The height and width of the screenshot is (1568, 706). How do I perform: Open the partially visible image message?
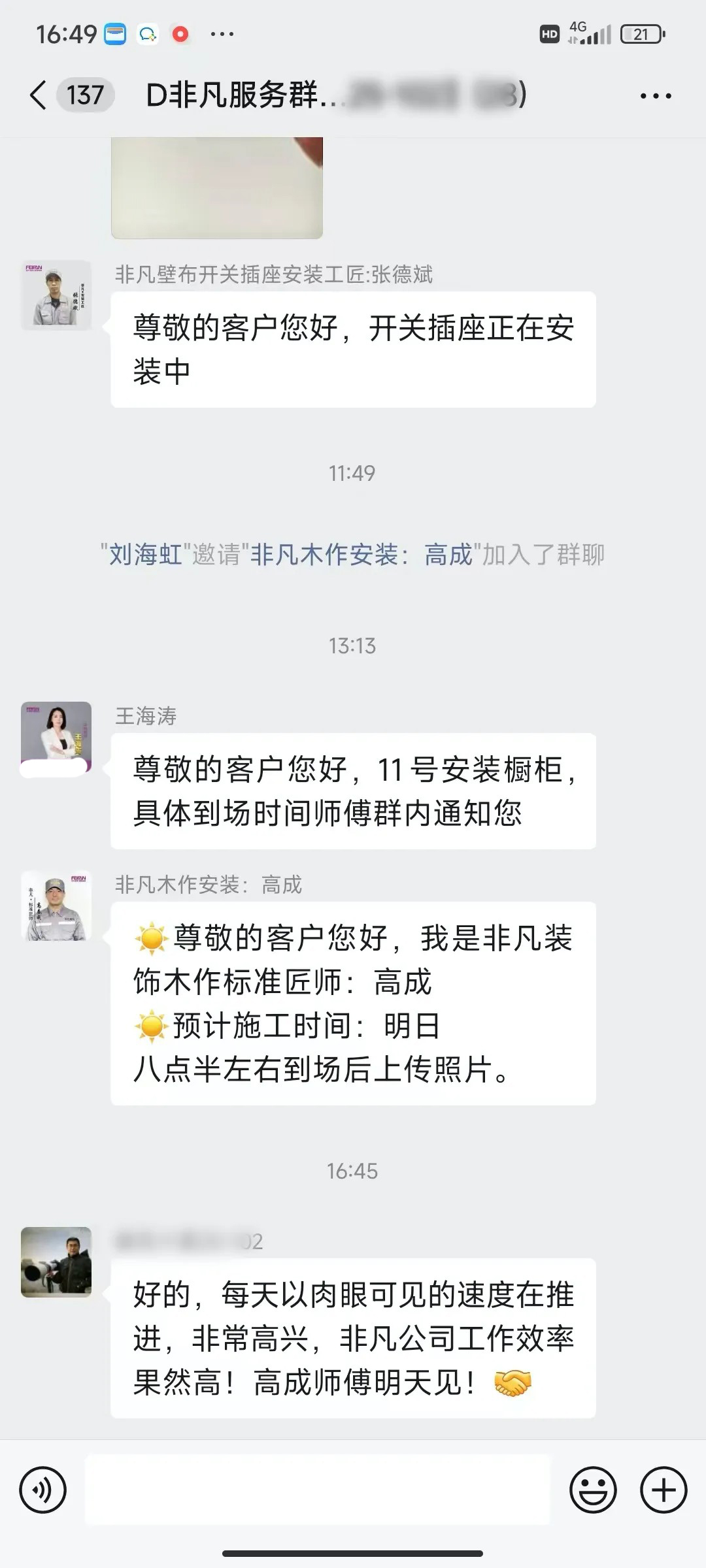(217, 188)
